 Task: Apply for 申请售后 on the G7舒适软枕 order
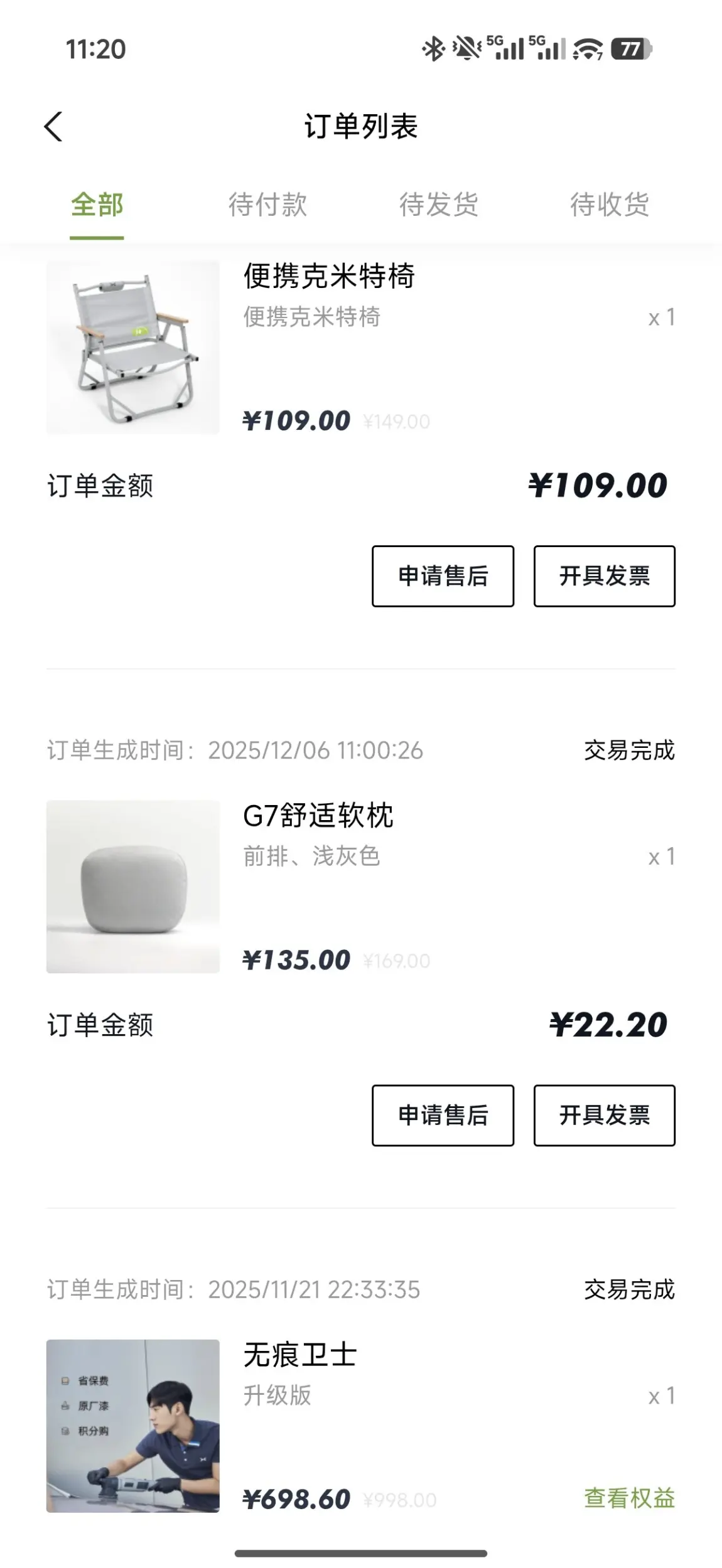click(x=443, y=1116)
